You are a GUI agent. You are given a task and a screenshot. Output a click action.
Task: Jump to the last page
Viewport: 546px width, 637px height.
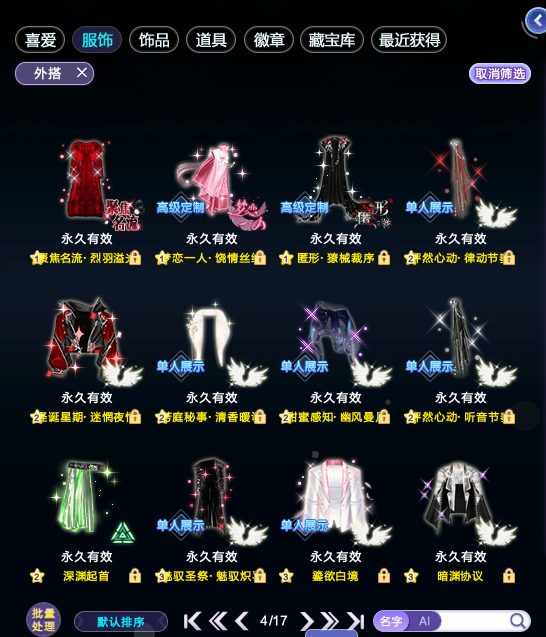pos(356,621)
